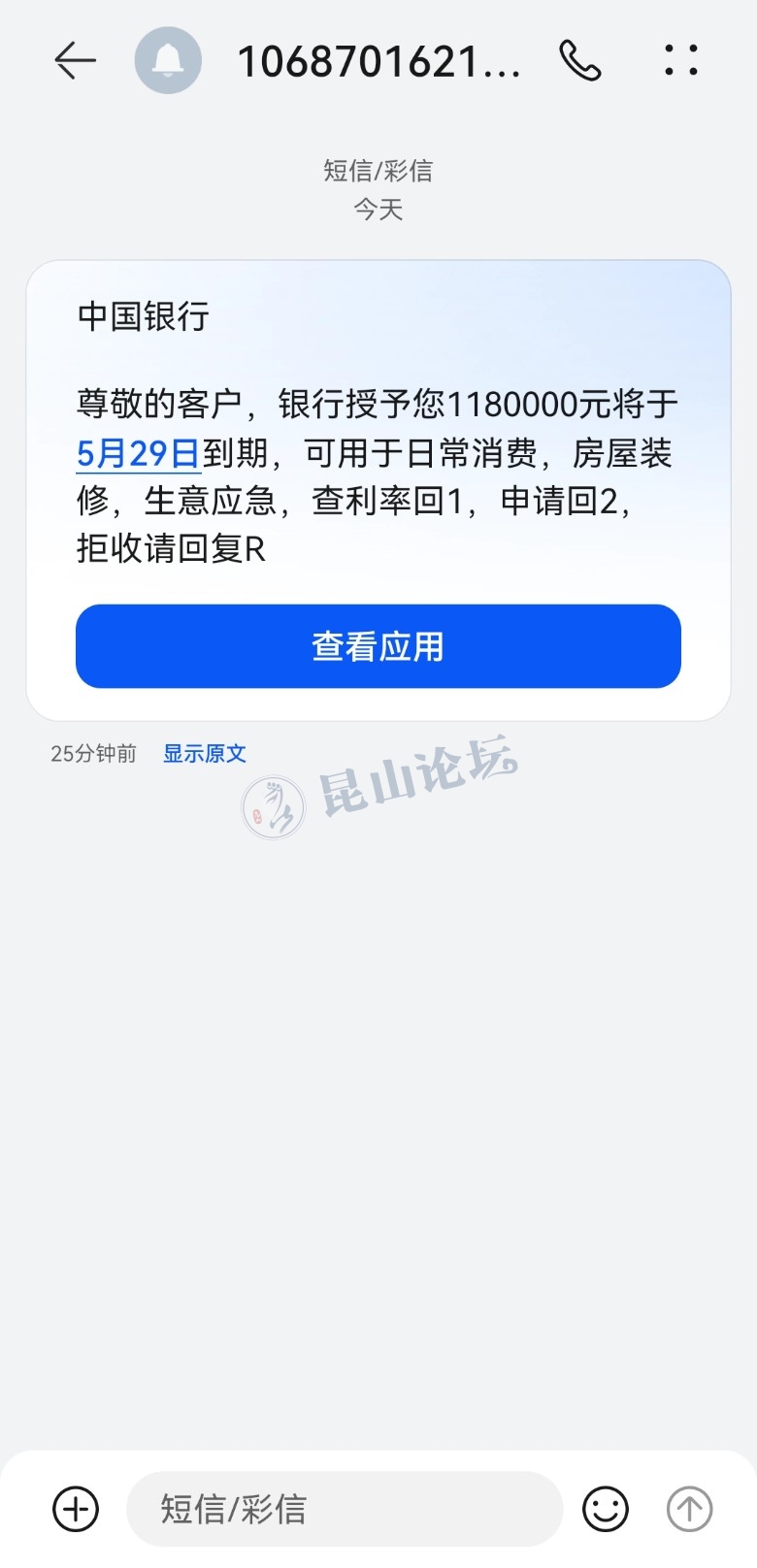Show the original text via 显示原文

[204, 754]
